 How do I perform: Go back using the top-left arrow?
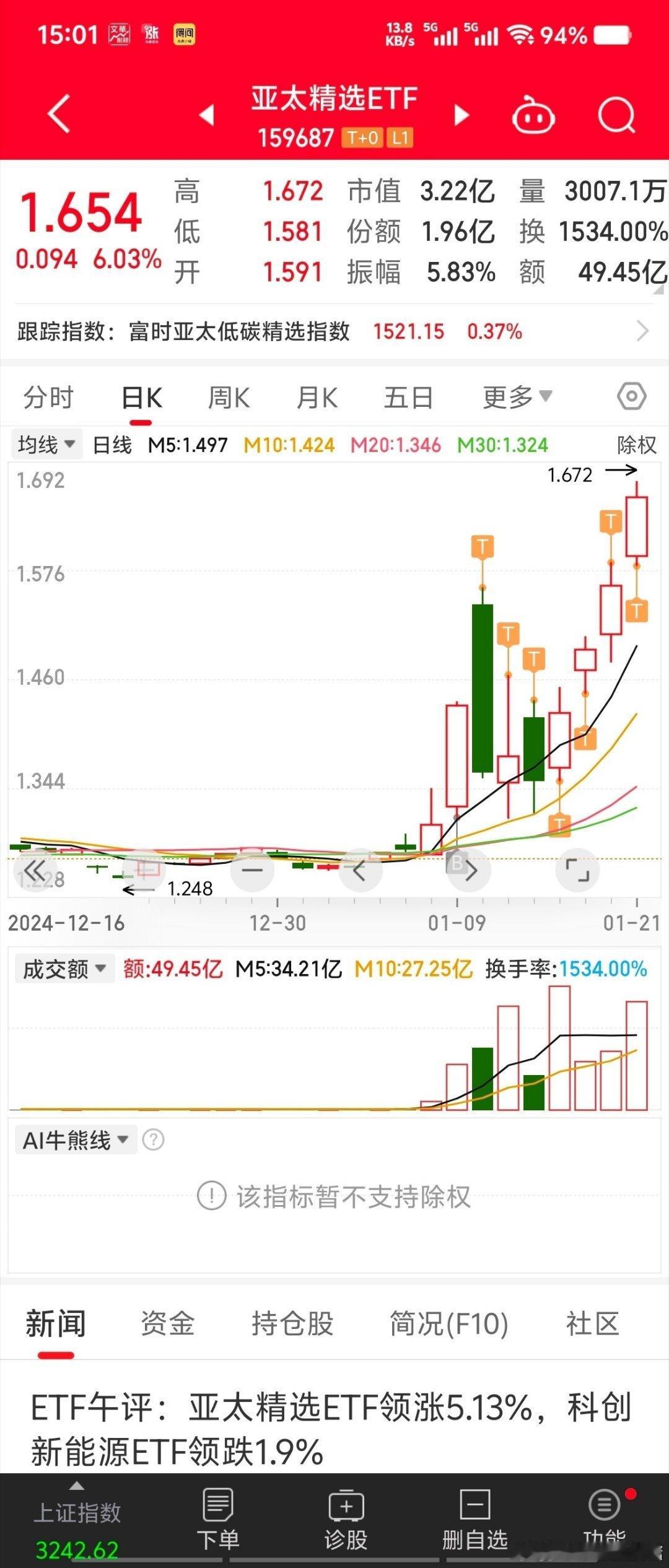59,114
